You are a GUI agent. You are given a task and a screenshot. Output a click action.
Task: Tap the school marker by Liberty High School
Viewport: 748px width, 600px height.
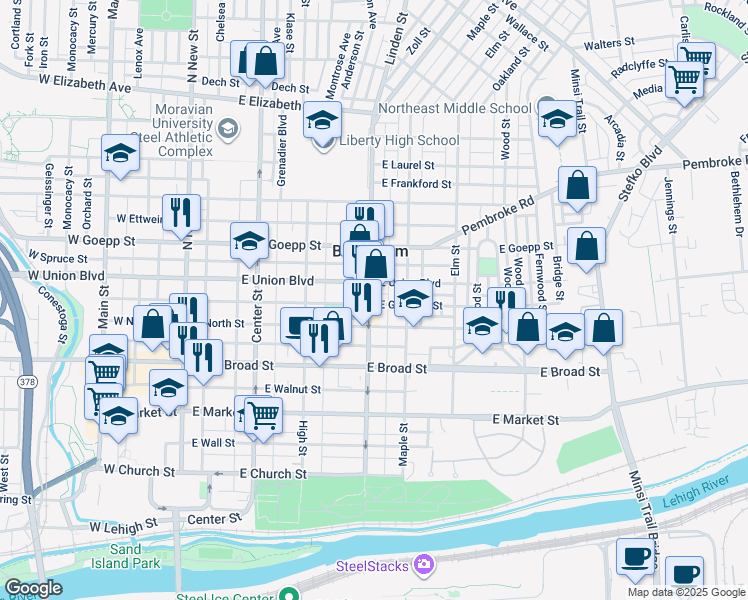click(322, 120)
